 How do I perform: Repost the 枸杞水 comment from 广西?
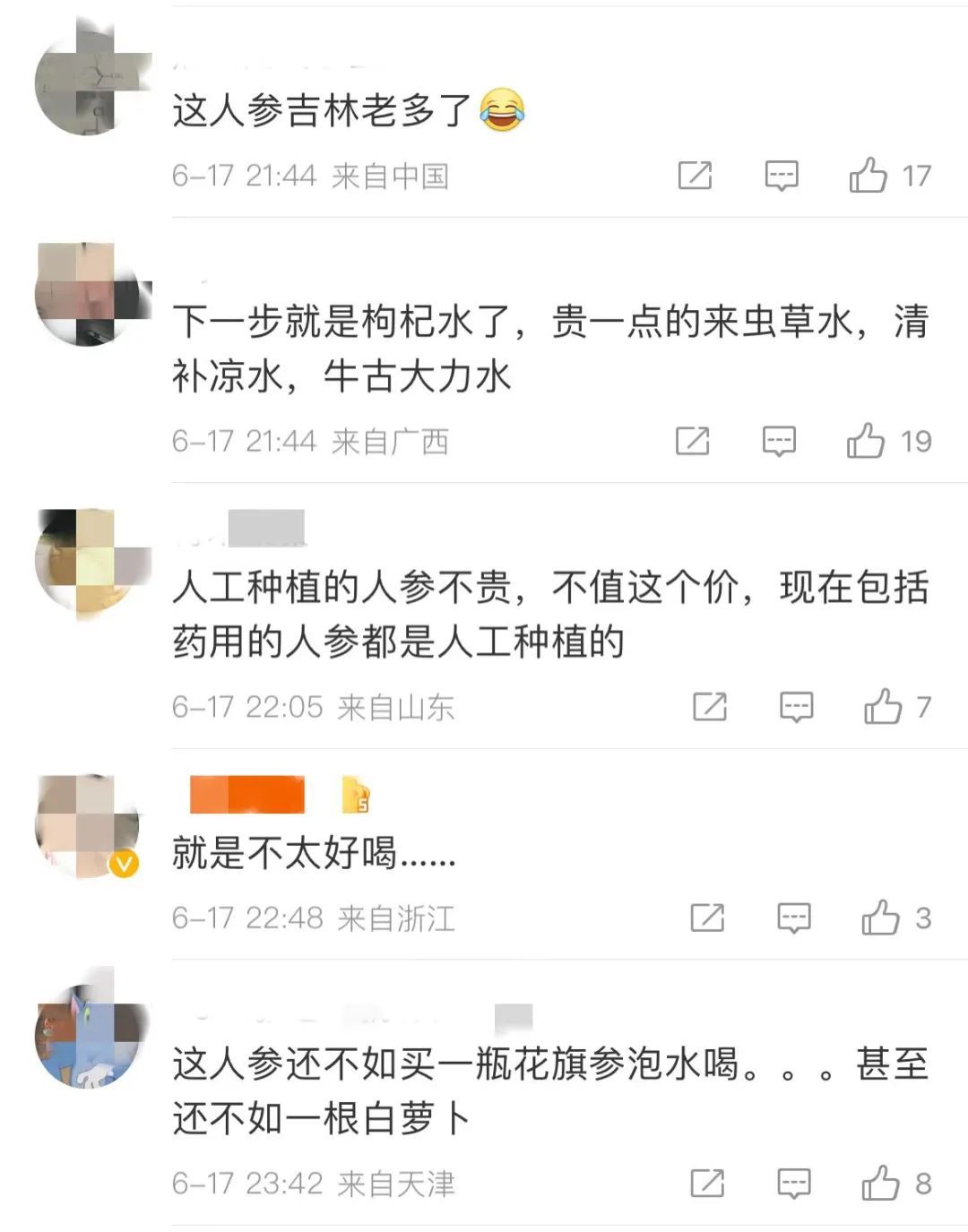pyautogui.click(x=692, y=441)
